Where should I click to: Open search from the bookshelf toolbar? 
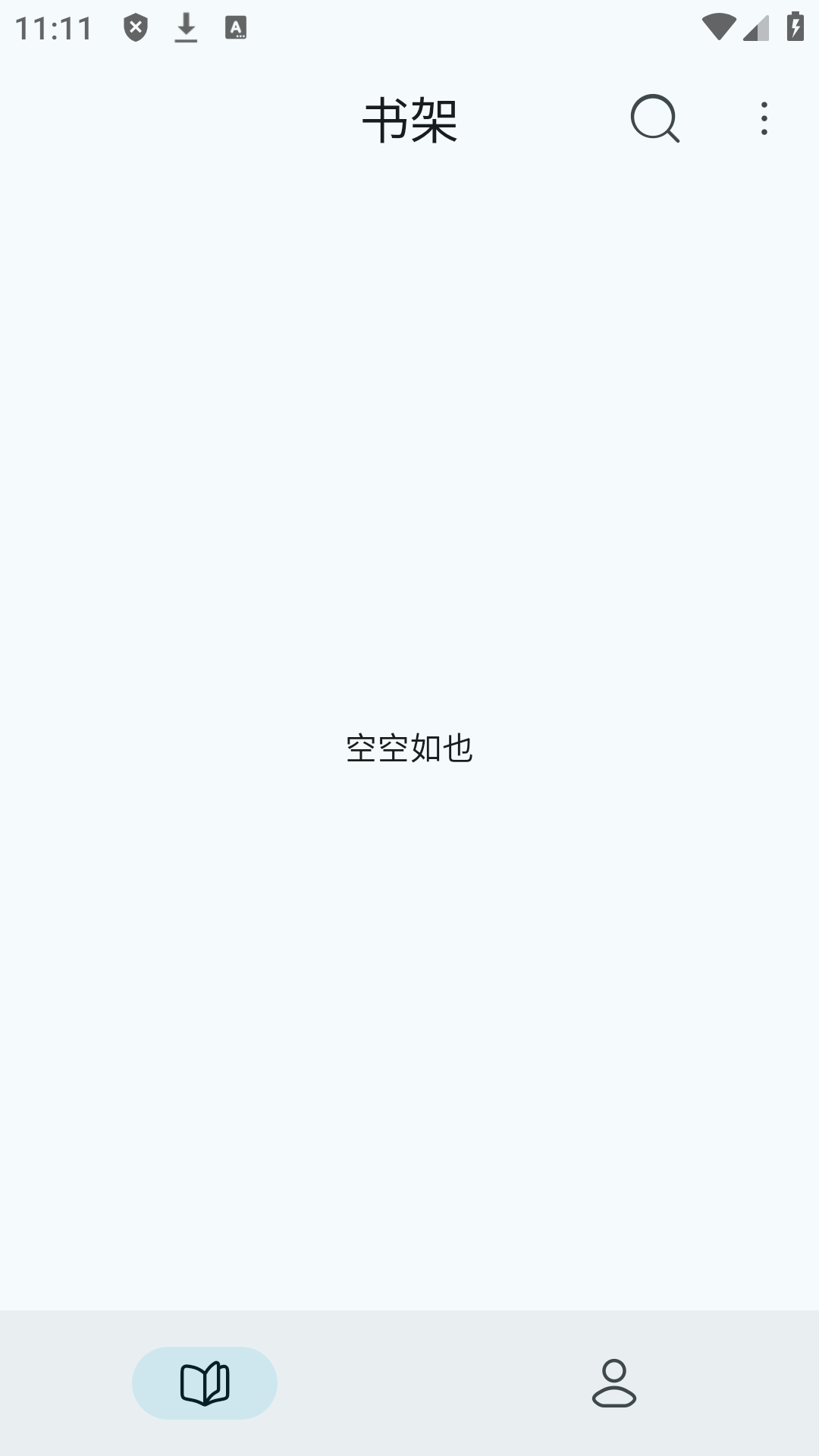point(654,119)
